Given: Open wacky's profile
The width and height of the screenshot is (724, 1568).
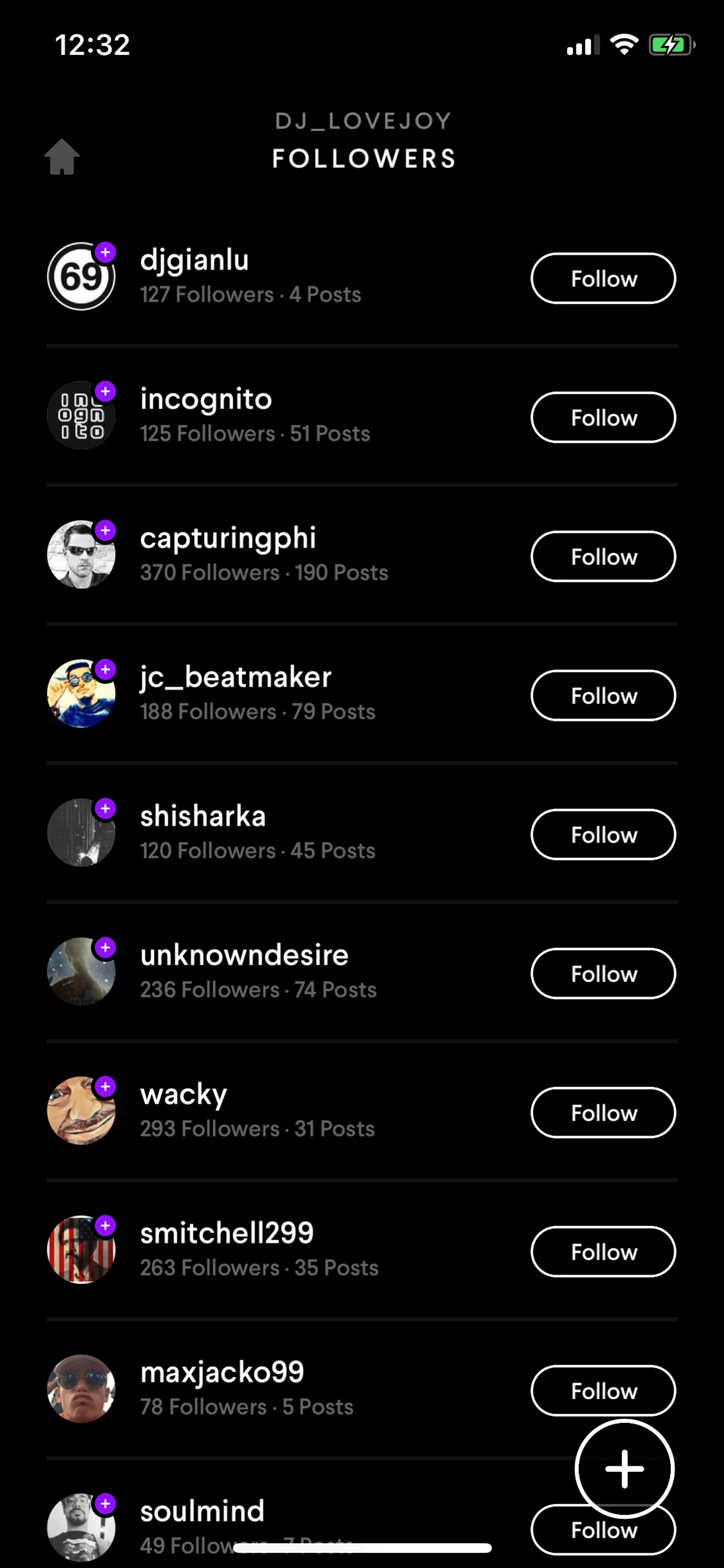Looking at the screenshot, I should (183, 1095).
